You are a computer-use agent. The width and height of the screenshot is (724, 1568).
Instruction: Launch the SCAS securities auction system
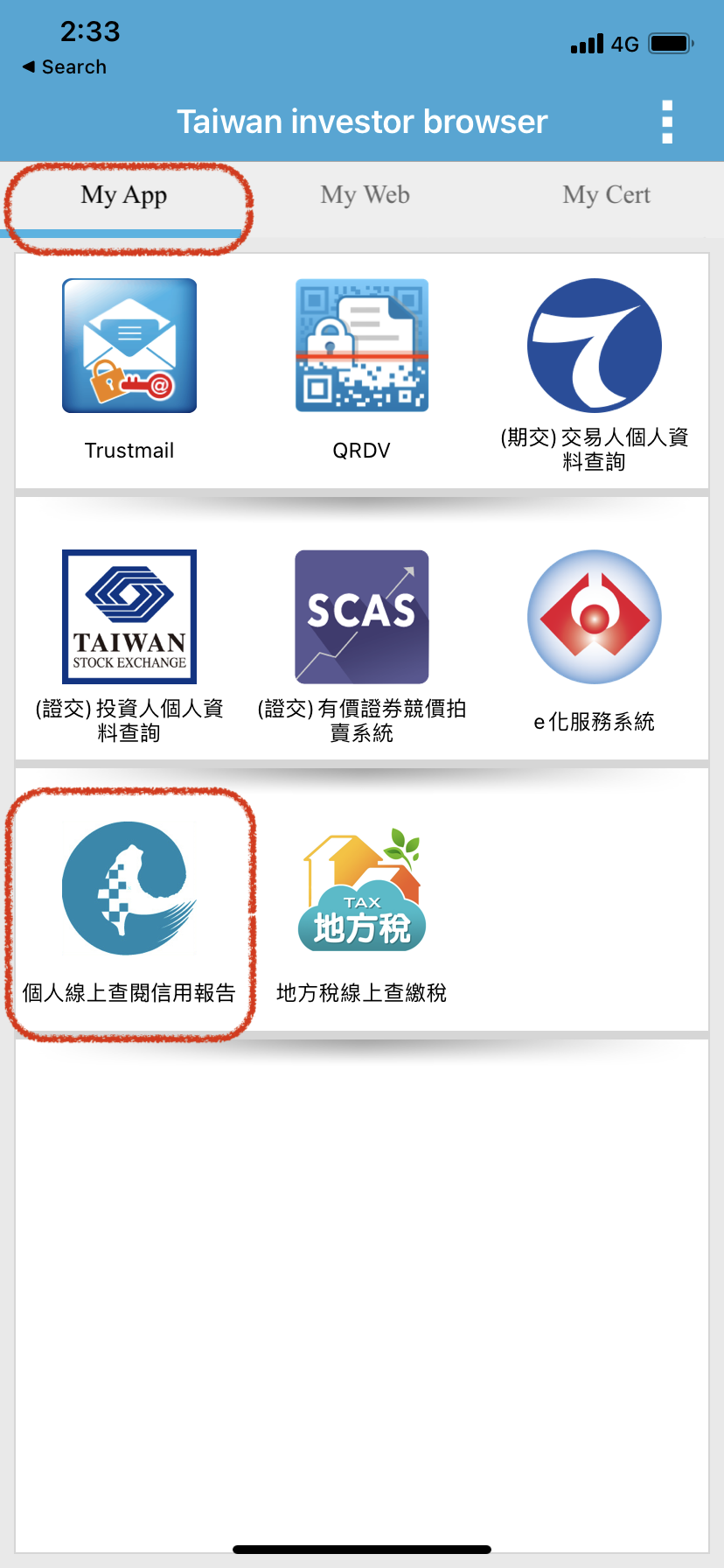pos(361,616)
